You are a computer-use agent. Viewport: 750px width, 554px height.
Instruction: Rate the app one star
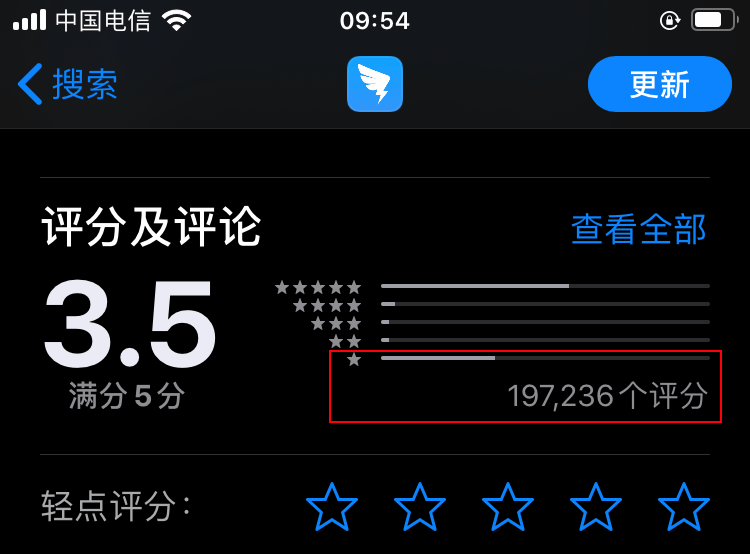(332, 507)
